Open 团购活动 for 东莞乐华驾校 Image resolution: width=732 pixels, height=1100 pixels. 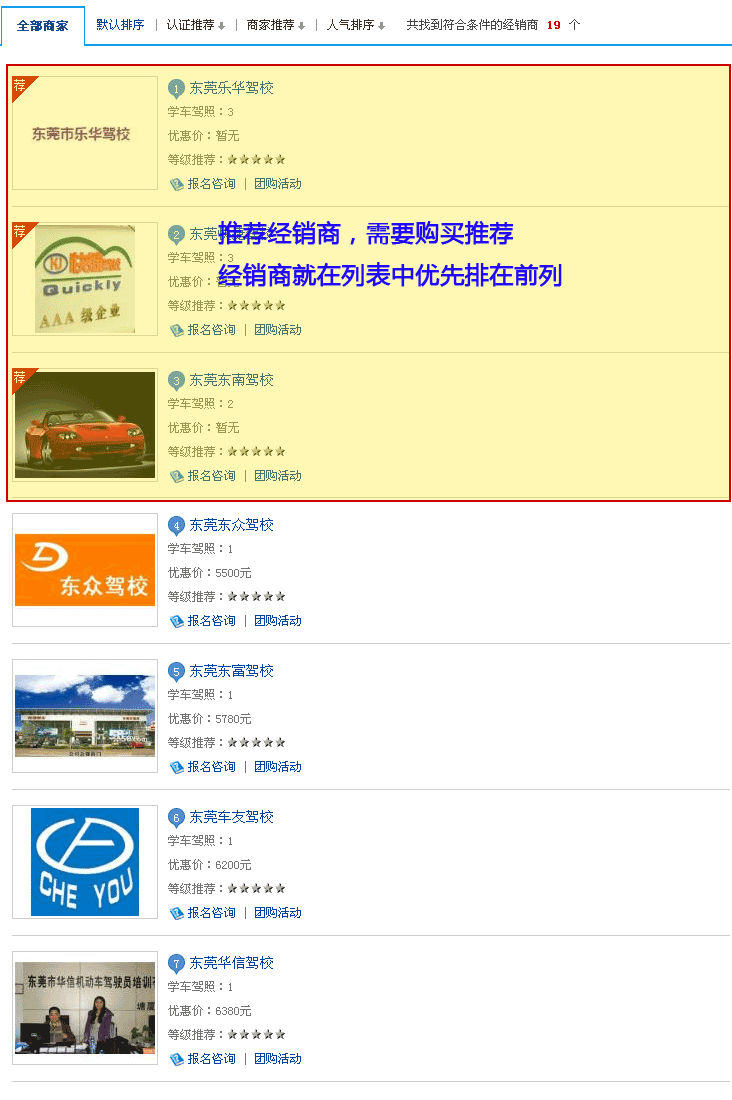point(277,184)
